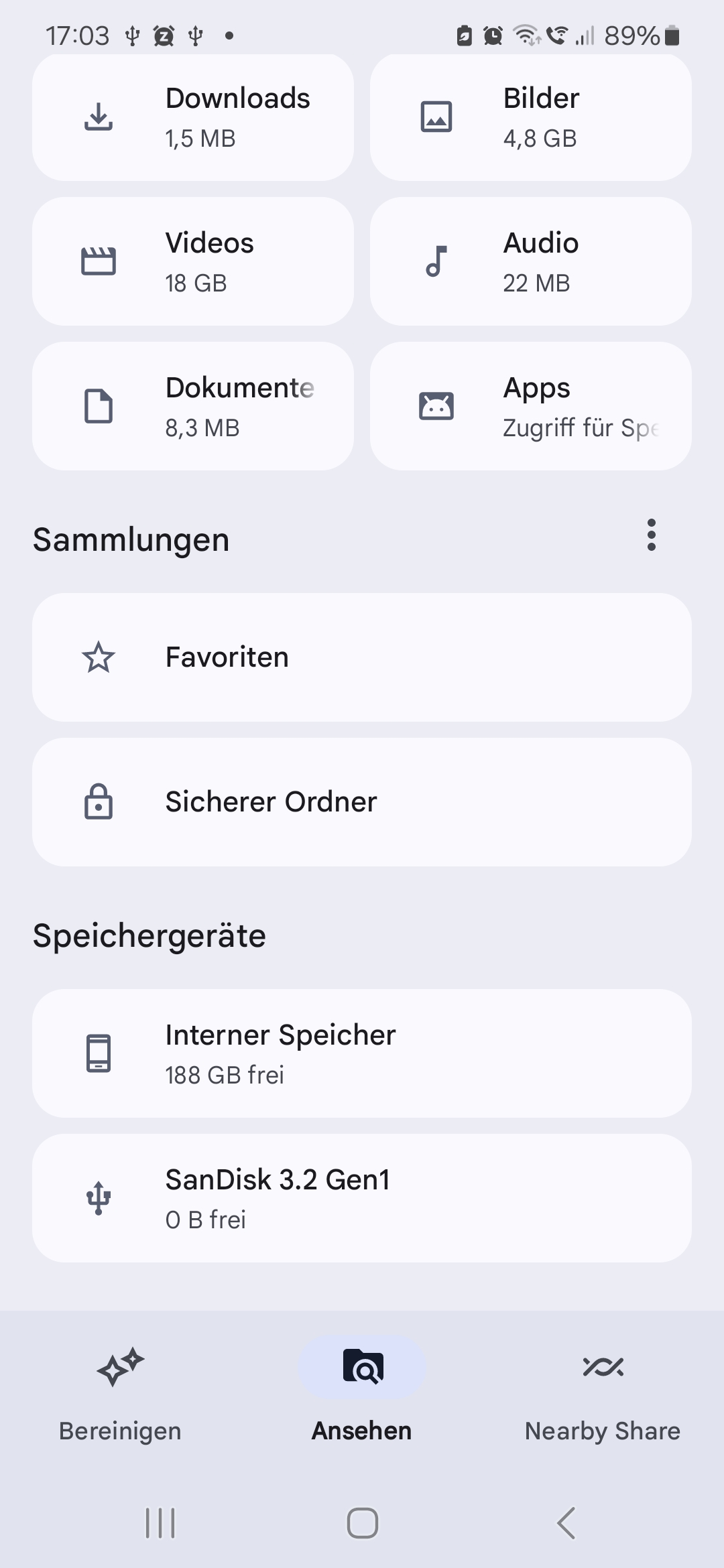Viewport: 724px width, 1568px height.
Task: Open the Downloads category
Action: click(193, 118)
